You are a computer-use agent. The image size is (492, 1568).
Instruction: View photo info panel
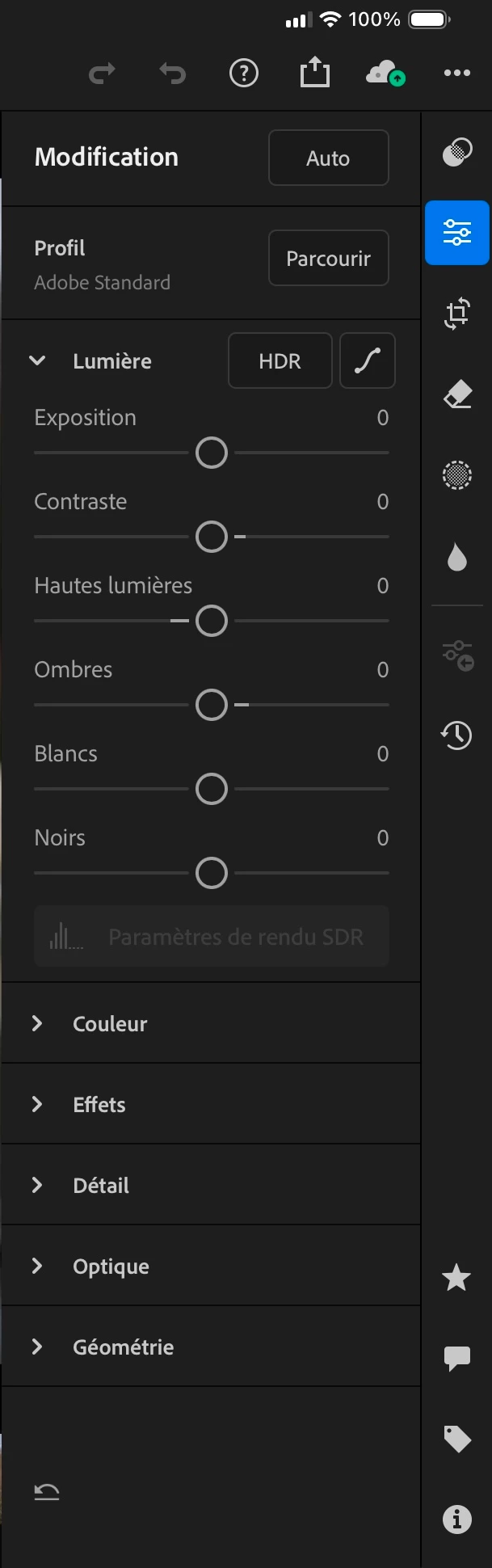point(457,1520)
